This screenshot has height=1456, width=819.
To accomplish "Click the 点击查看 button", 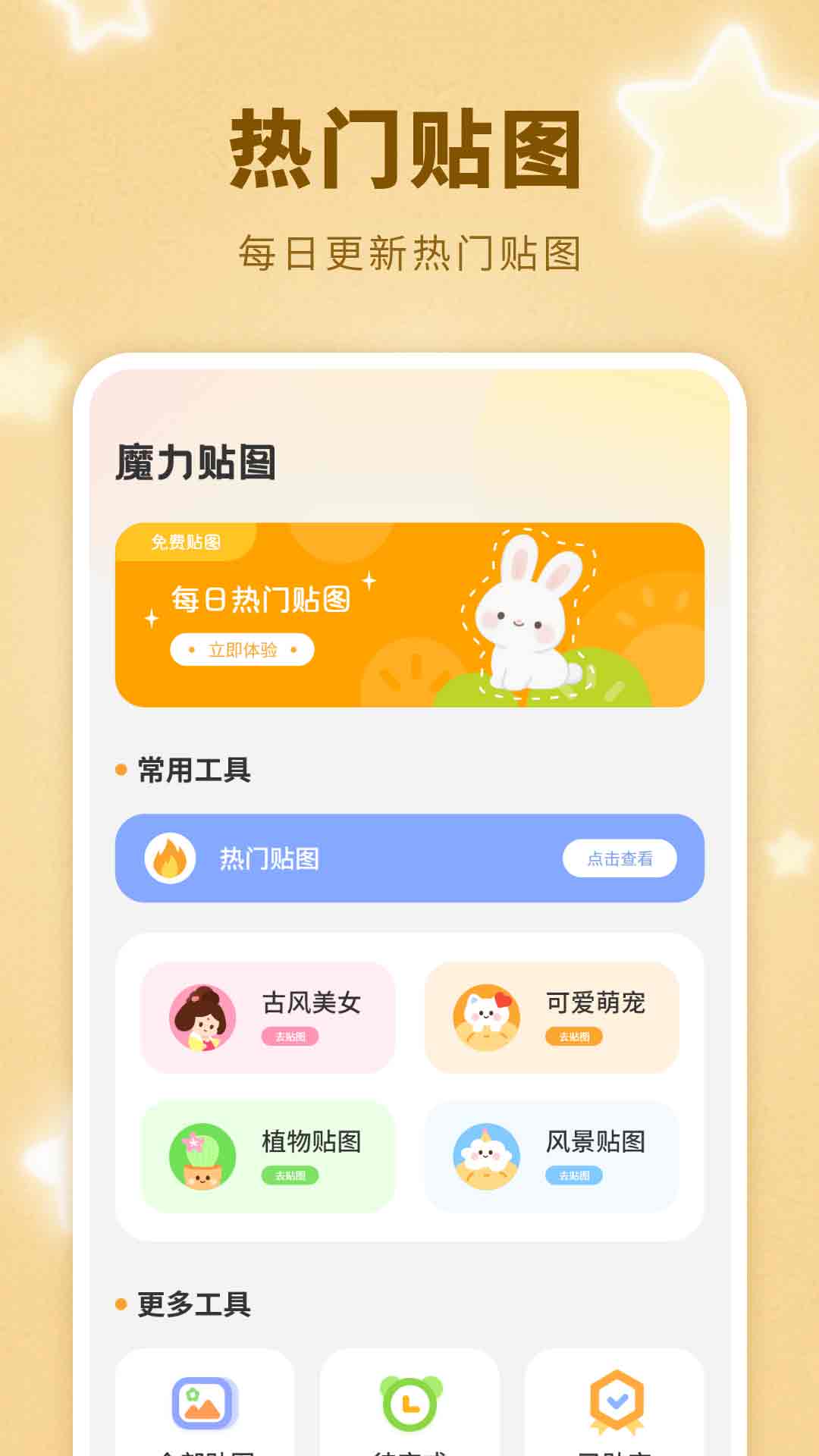I will [x=619, y=858].
